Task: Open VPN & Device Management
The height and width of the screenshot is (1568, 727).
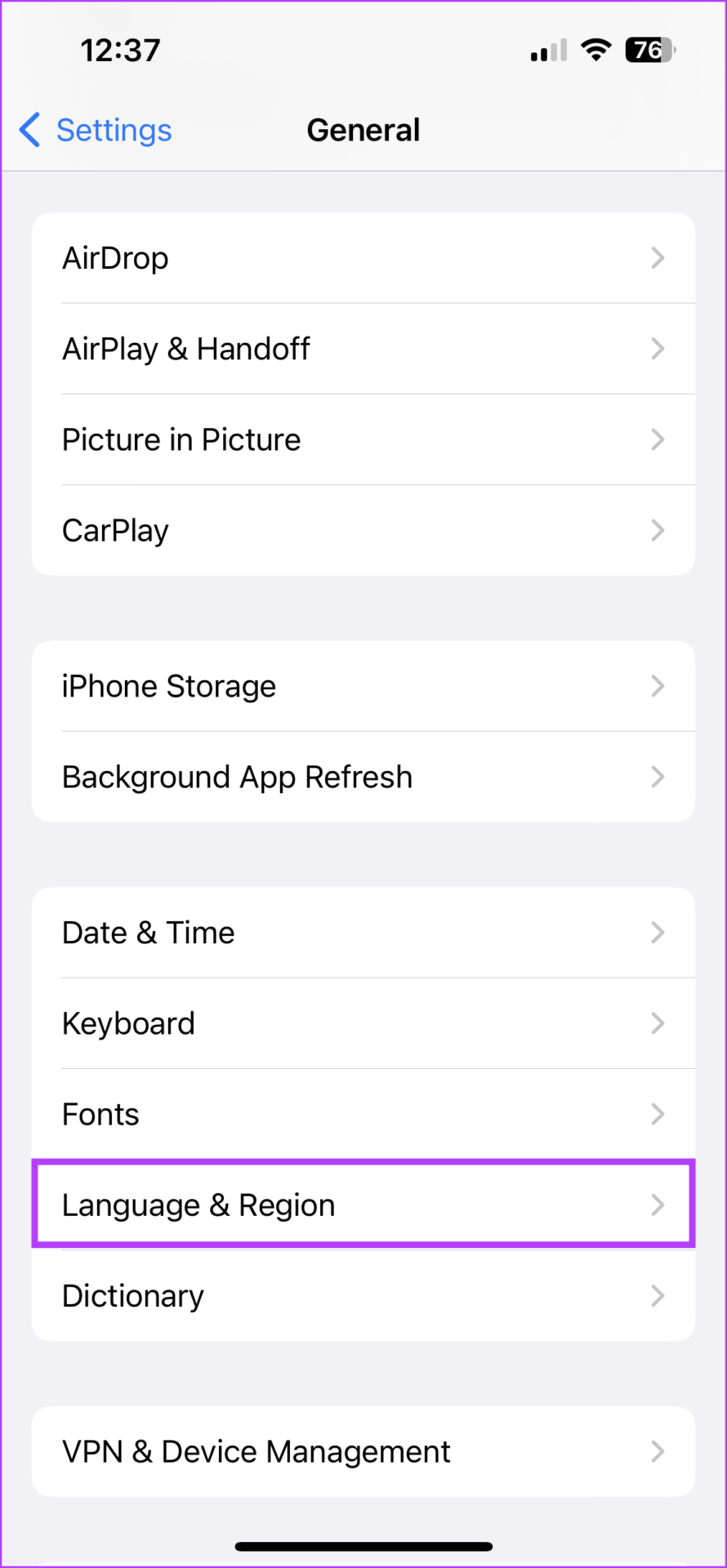Action: [363, 1451]
